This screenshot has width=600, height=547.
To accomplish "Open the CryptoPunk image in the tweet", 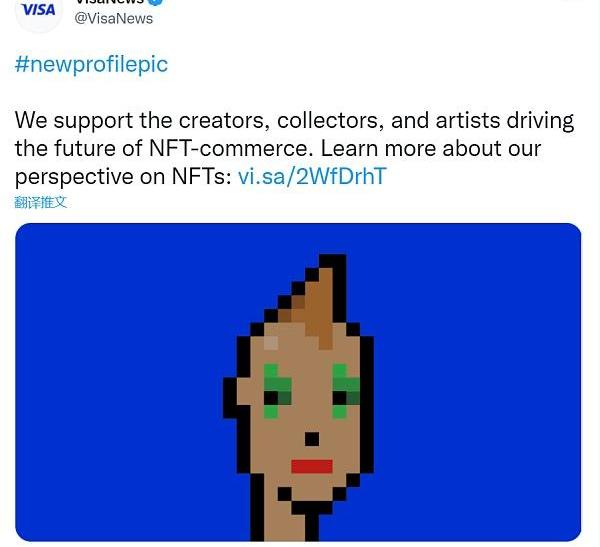I will 298,382.
